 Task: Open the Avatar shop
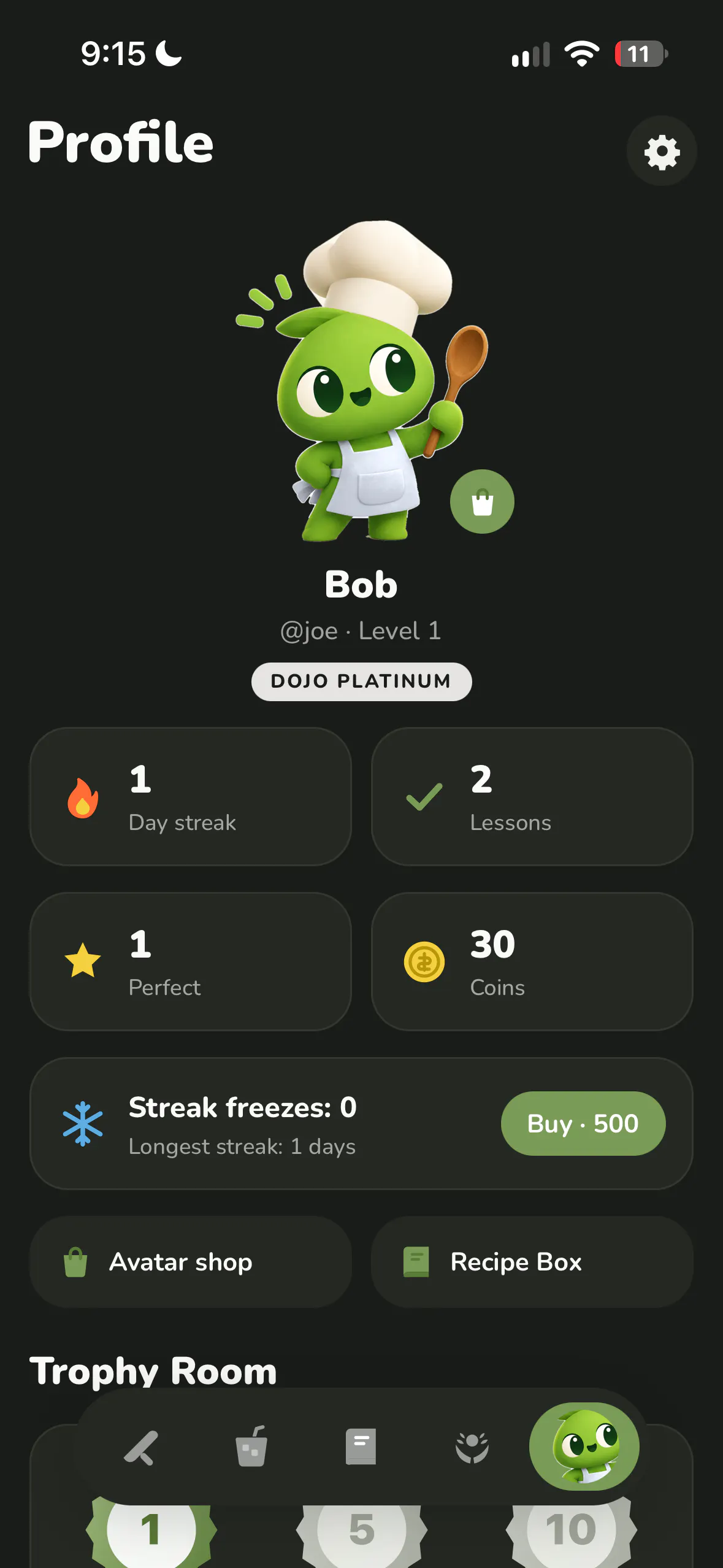(x=191, y=1262)
